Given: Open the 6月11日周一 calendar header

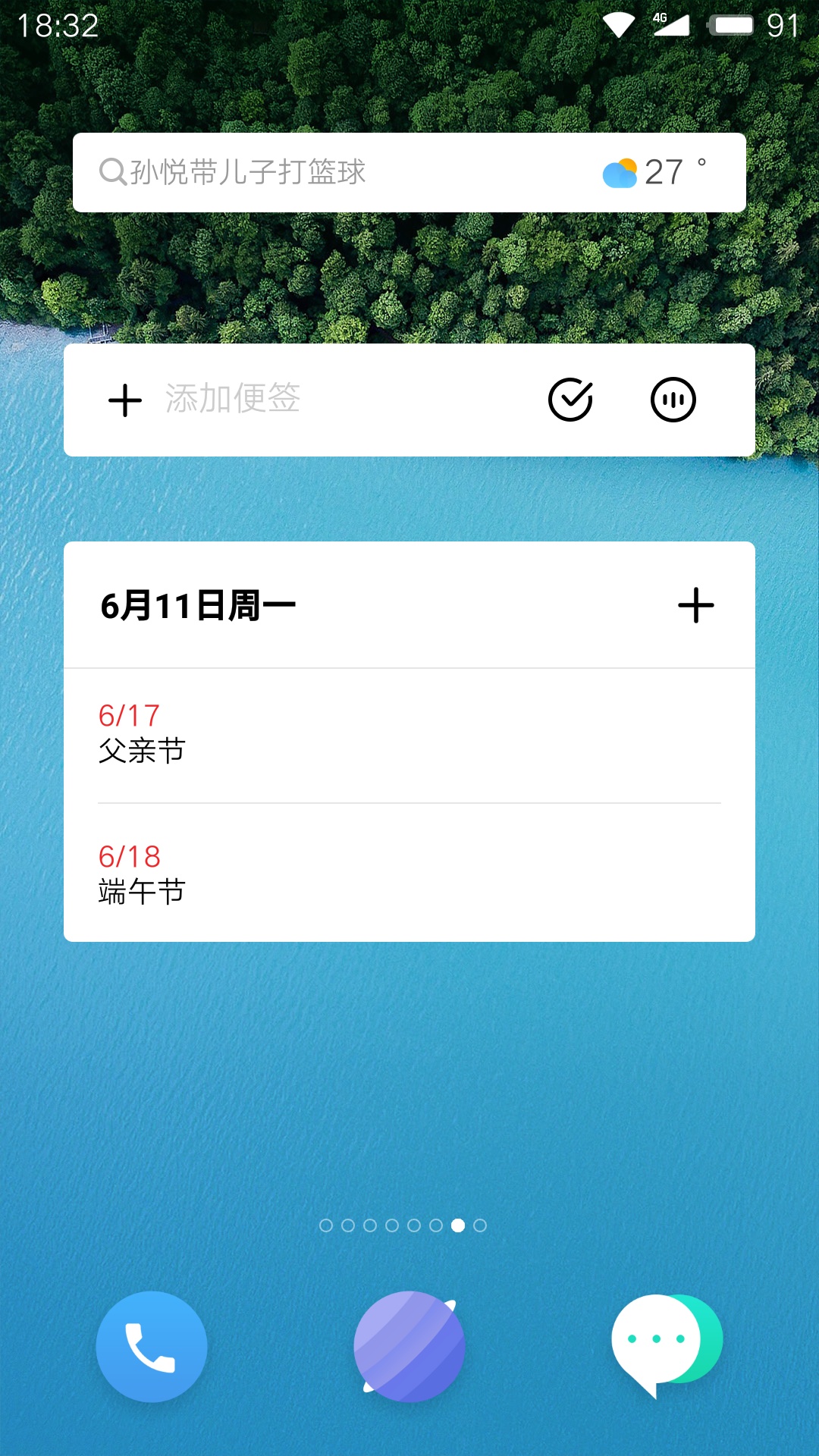Looking at the screenshot, I should coord(198,606).
